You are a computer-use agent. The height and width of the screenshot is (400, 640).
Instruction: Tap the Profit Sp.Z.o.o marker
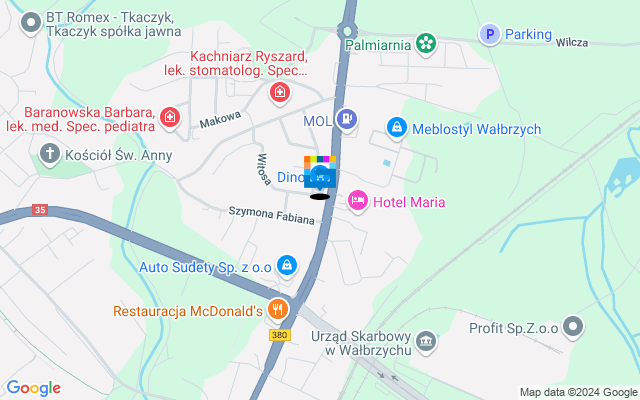573,327
